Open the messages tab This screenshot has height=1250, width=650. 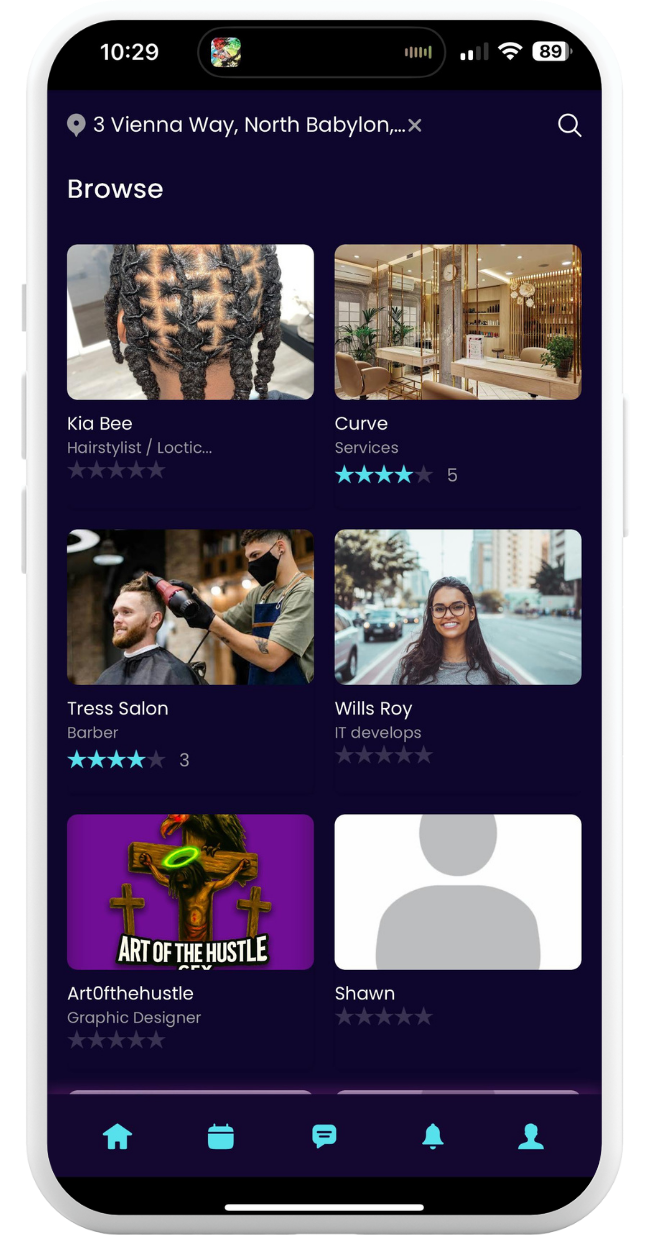tap(324, 1136)
